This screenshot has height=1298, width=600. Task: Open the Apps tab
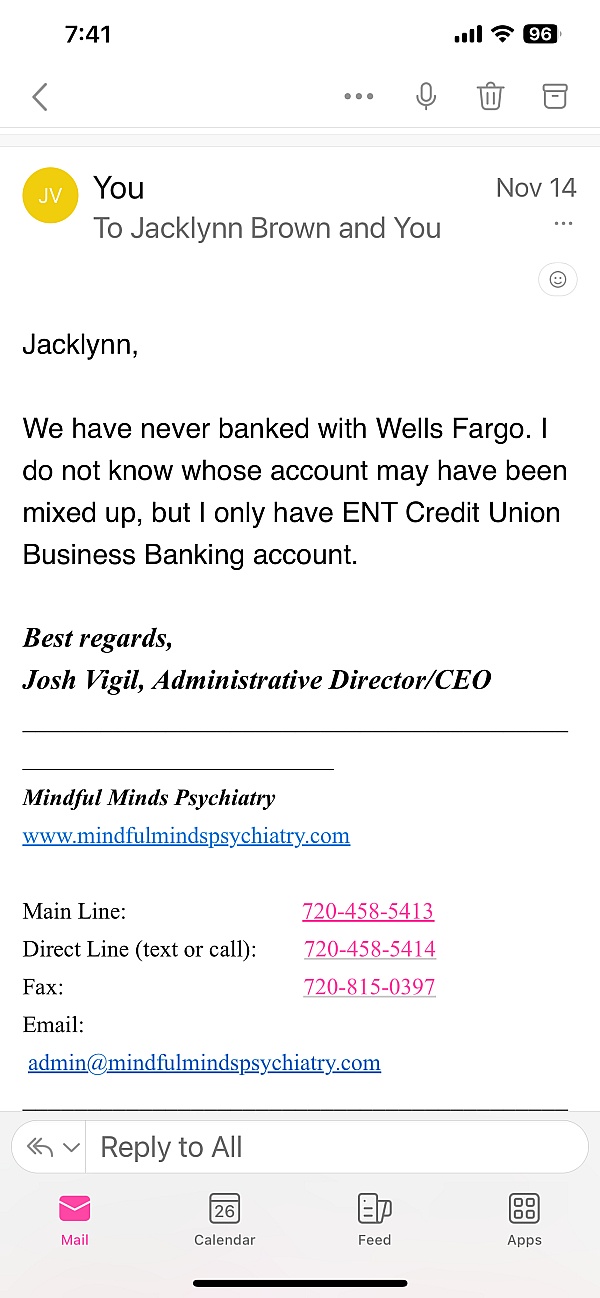524,1220
